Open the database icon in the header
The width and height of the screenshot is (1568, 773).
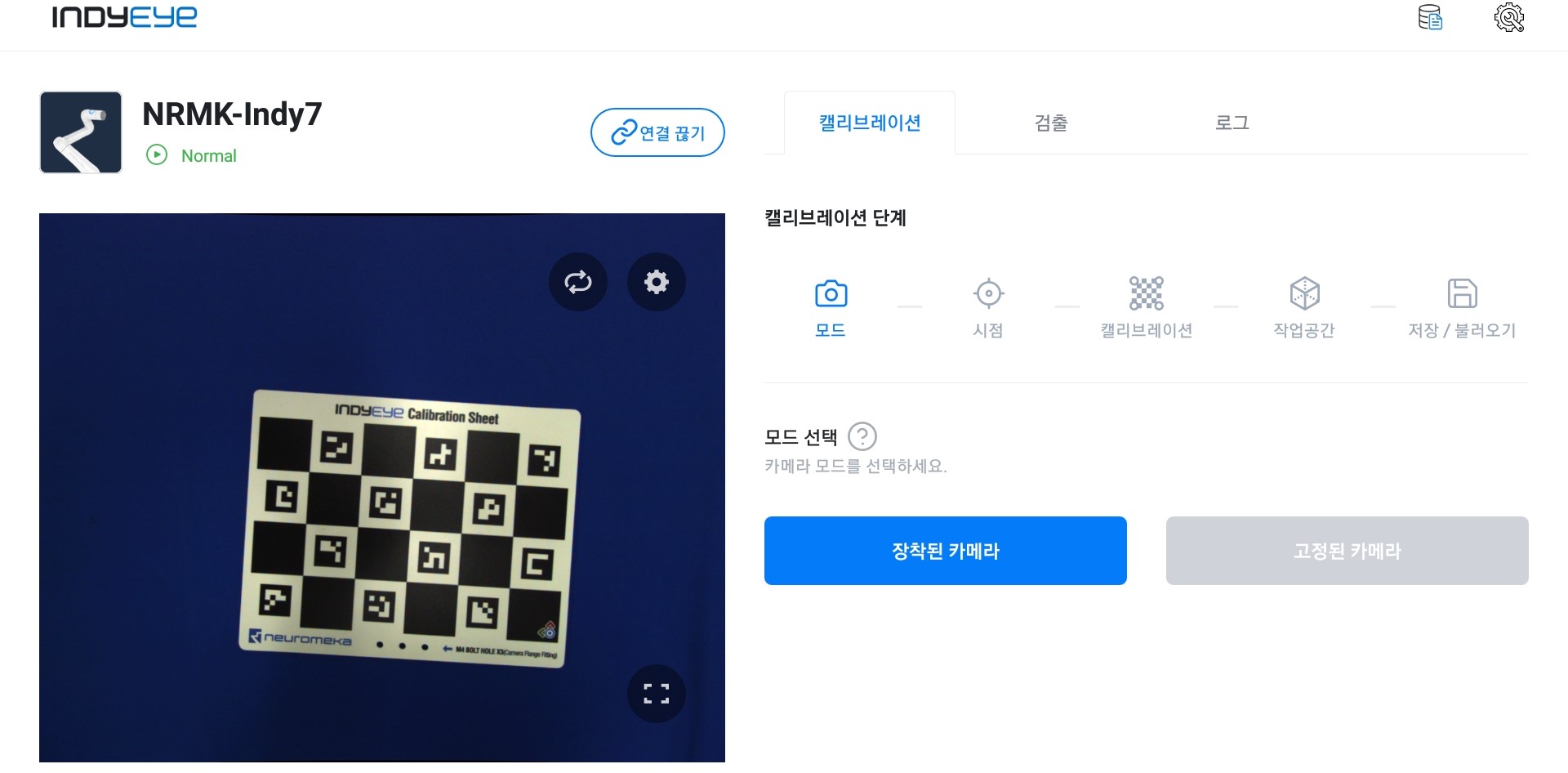[x=1430, y=18]
